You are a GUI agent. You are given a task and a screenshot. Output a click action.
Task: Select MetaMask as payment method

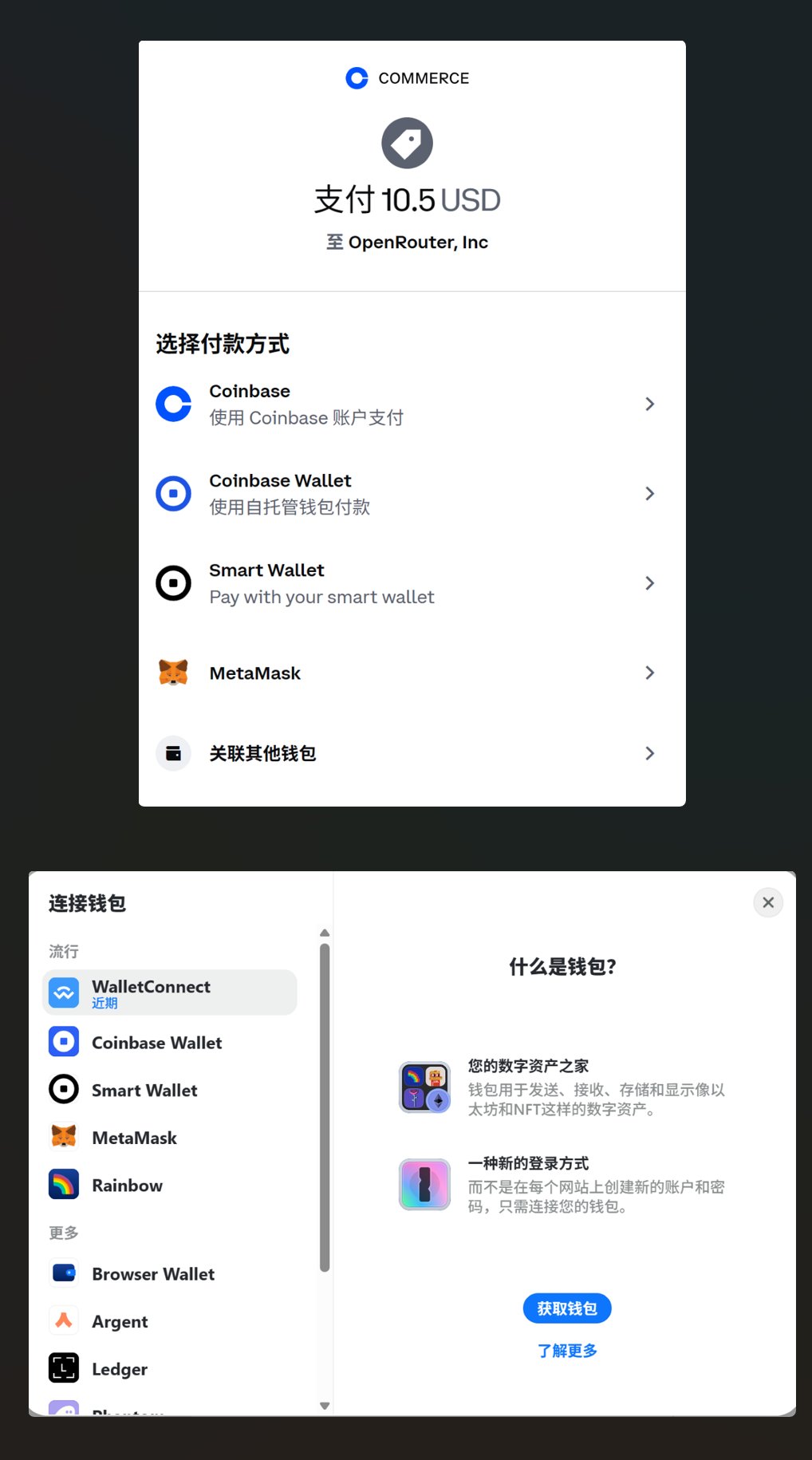click(x=407, y=673)
